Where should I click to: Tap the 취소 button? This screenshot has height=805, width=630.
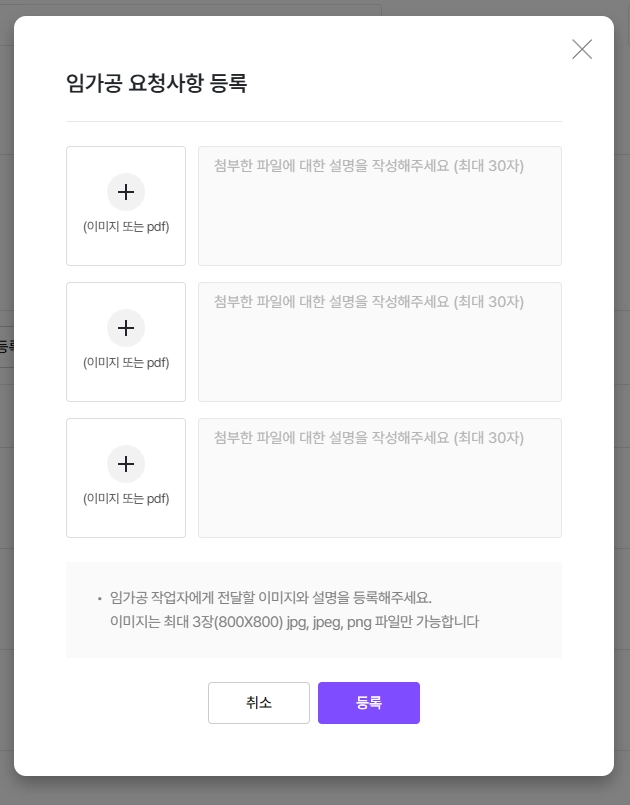(259, 703)
